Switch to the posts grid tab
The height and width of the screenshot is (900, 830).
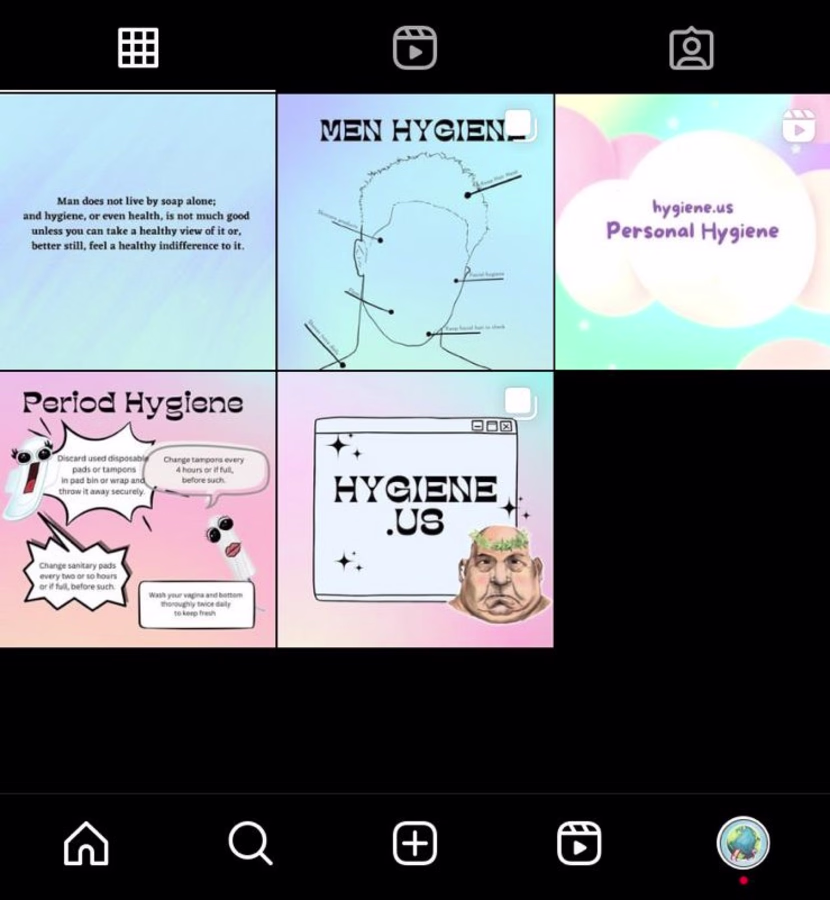tap(138, 48)
